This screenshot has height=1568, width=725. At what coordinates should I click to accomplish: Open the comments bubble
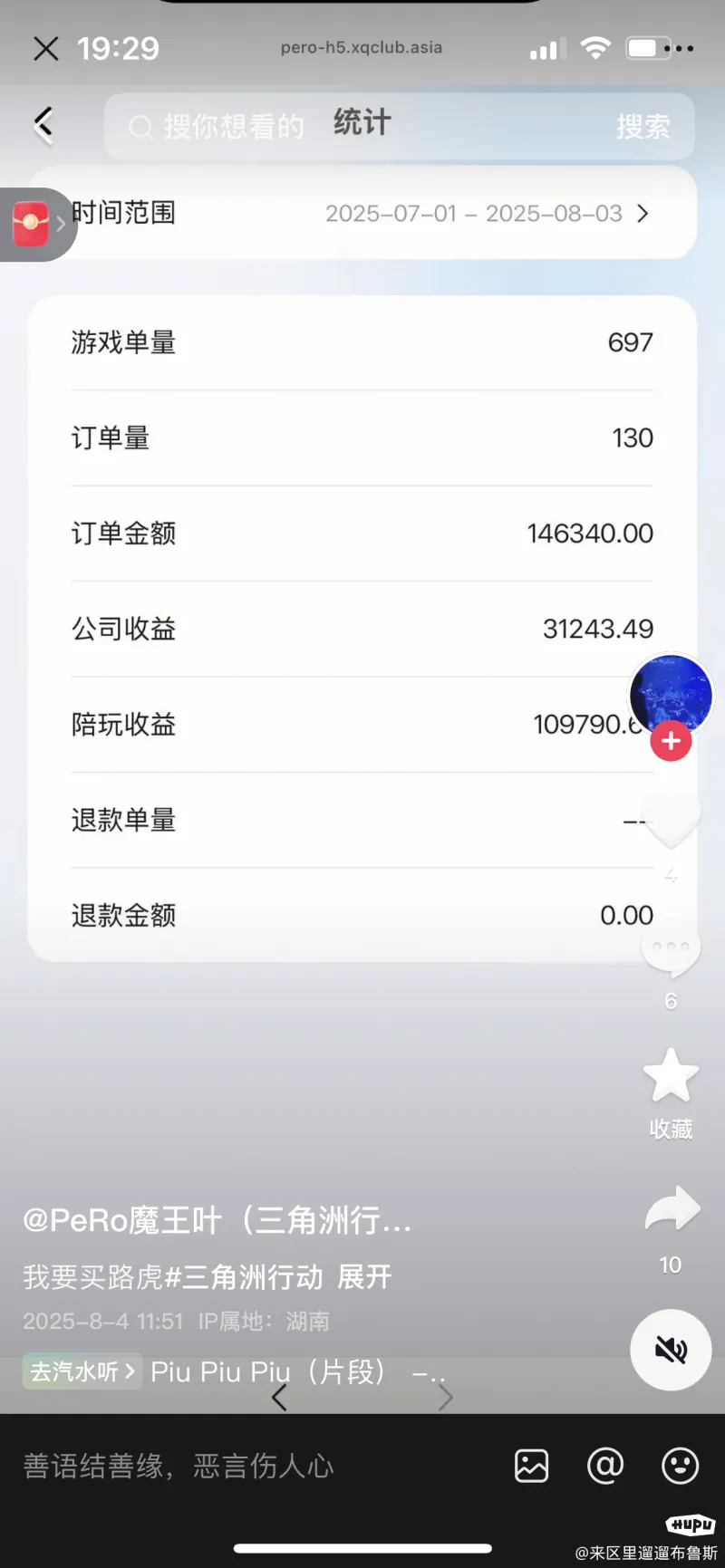671,951
